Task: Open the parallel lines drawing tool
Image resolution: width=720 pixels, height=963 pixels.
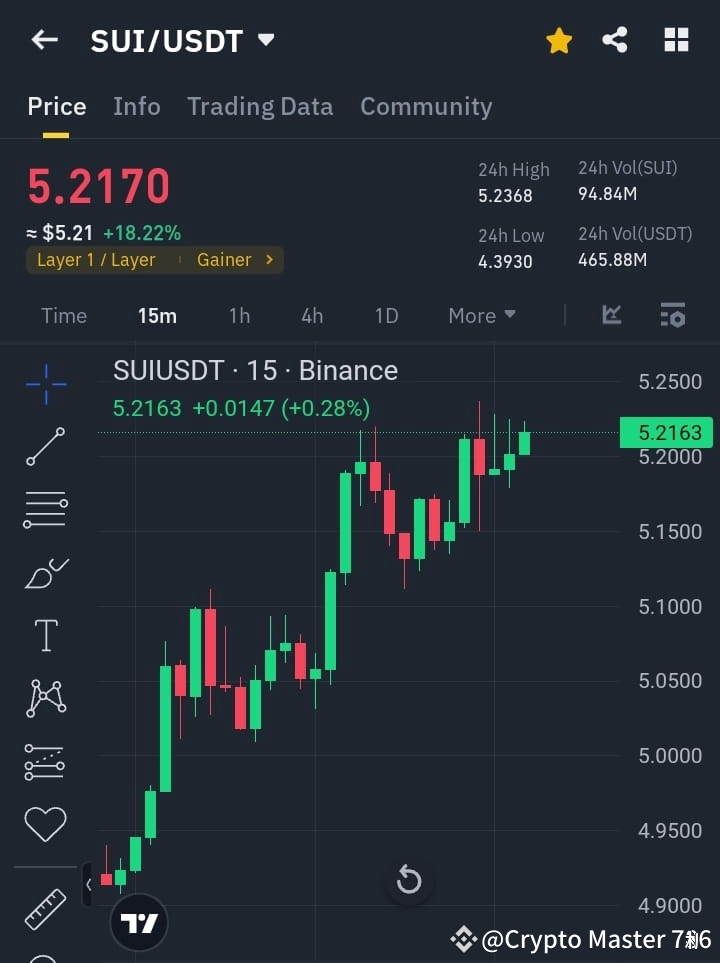Action: 45,510
